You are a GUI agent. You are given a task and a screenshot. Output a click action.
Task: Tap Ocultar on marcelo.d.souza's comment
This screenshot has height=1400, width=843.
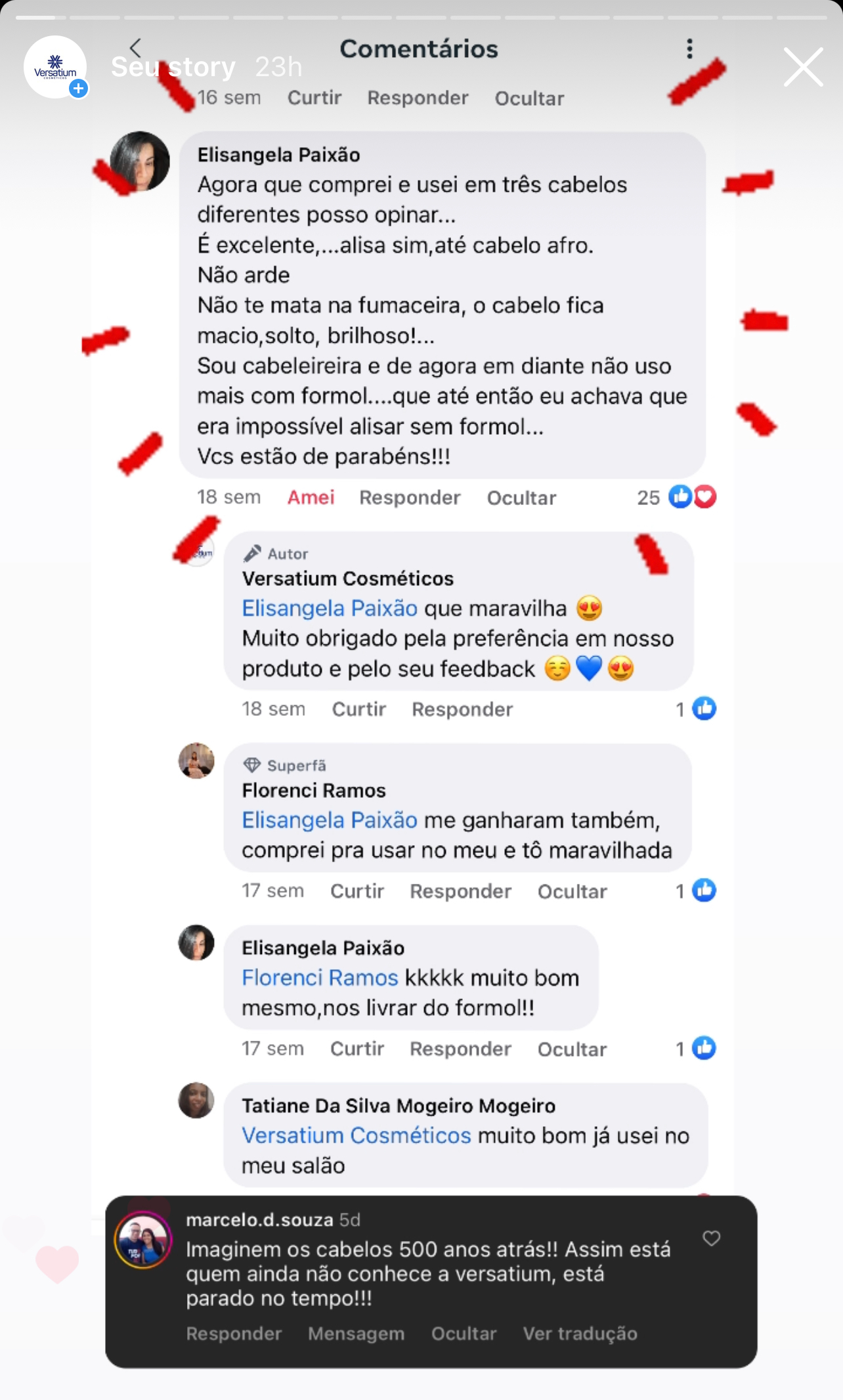[464, 1334]
